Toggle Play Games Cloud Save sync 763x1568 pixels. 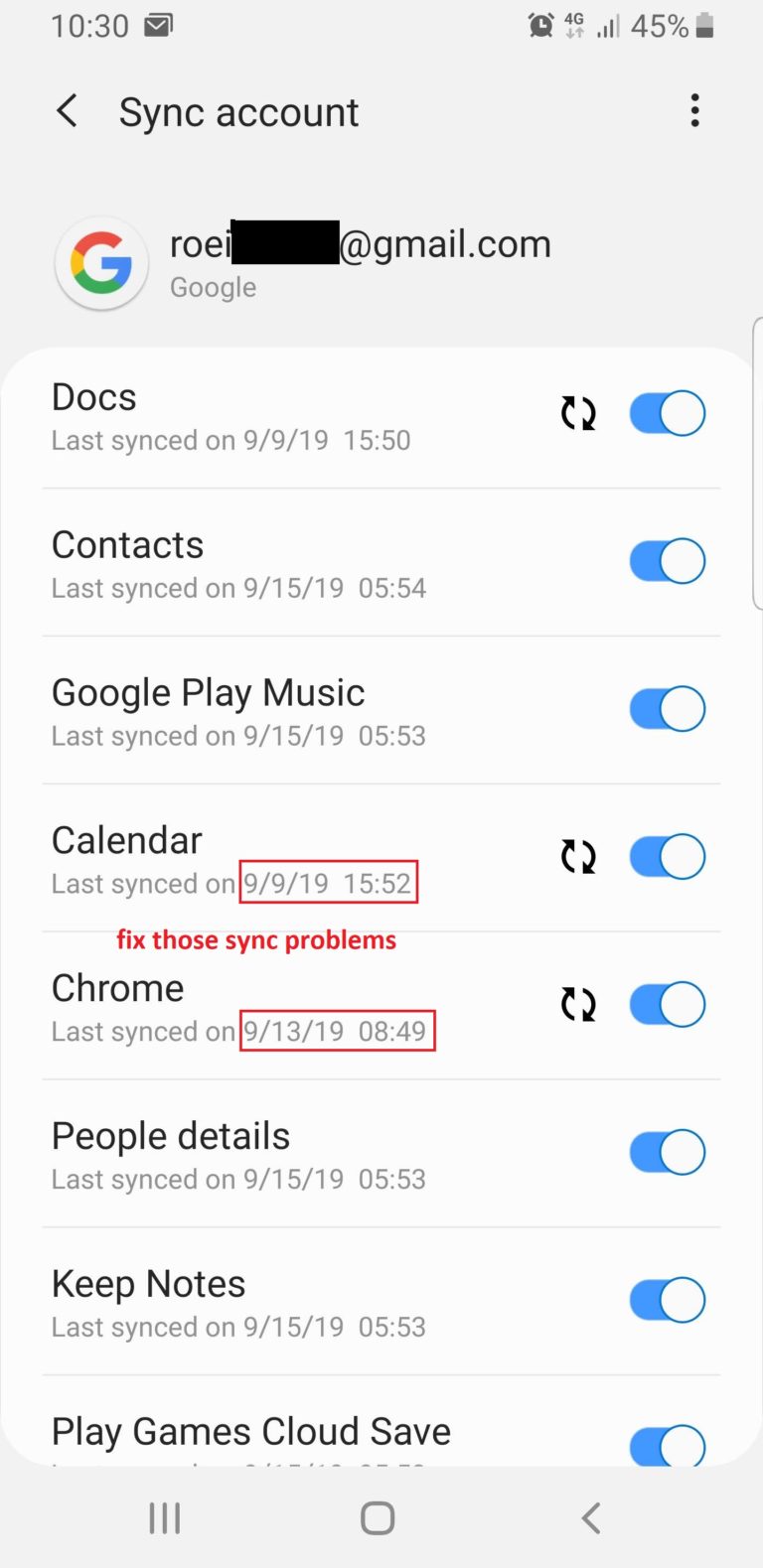click(668, 1445)
